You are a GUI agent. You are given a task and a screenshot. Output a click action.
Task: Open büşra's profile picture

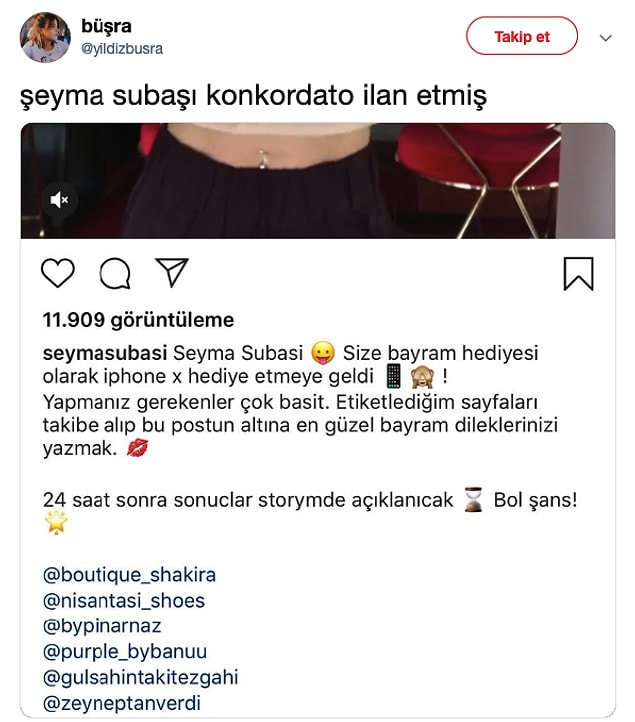pos(45,38)
